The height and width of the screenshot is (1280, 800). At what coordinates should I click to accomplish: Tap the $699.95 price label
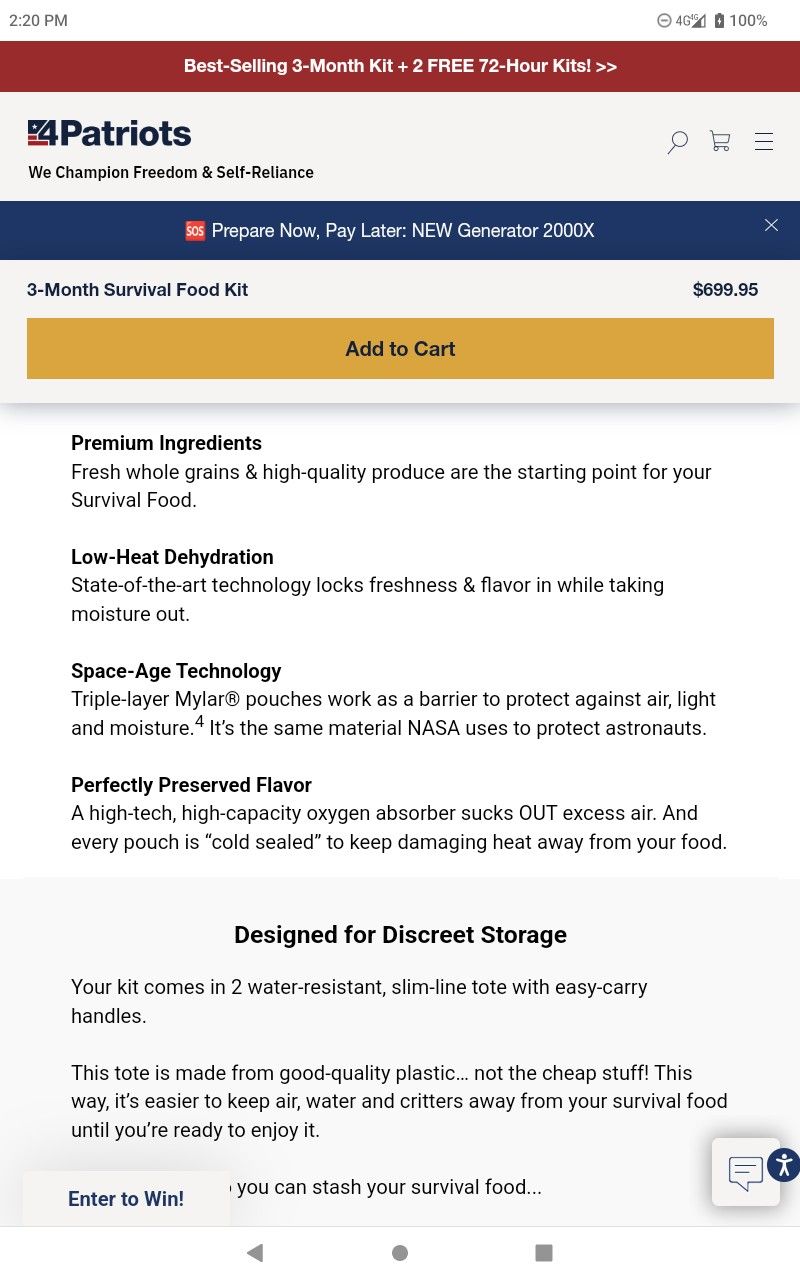click(x=726, y=290)
